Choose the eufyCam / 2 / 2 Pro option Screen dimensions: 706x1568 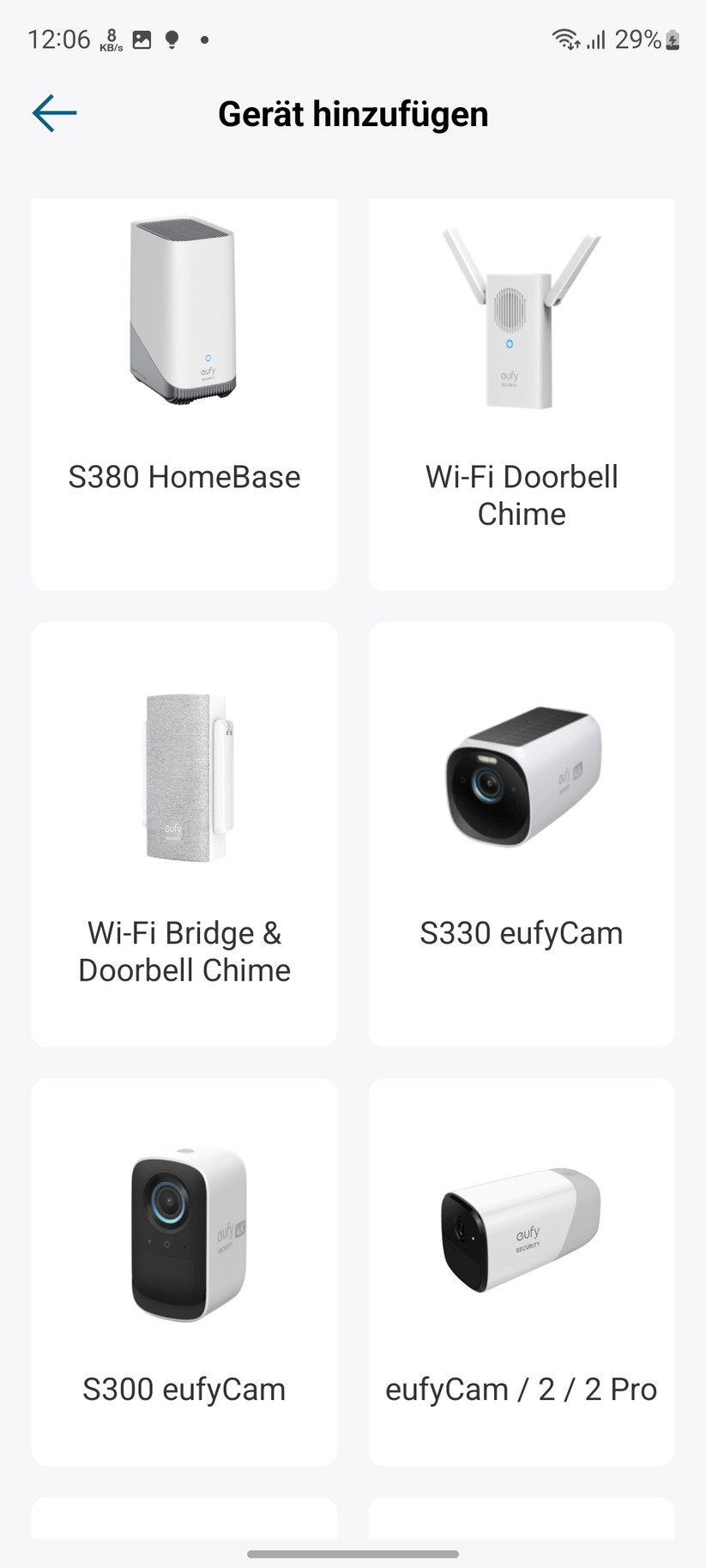(522, 1269)
